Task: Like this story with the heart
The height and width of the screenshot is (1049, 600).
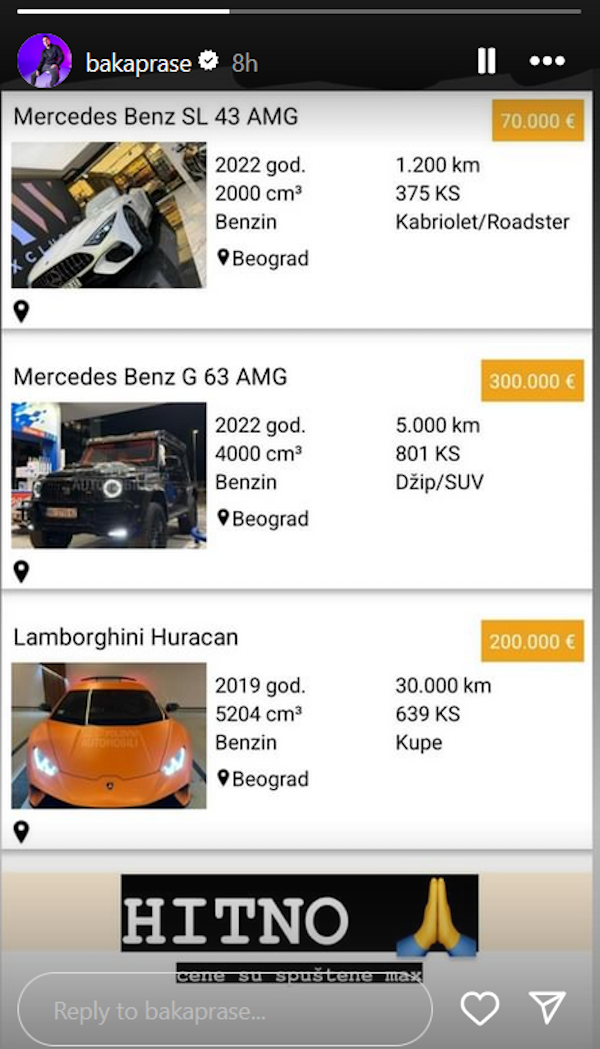Action: click(479, 1009)
